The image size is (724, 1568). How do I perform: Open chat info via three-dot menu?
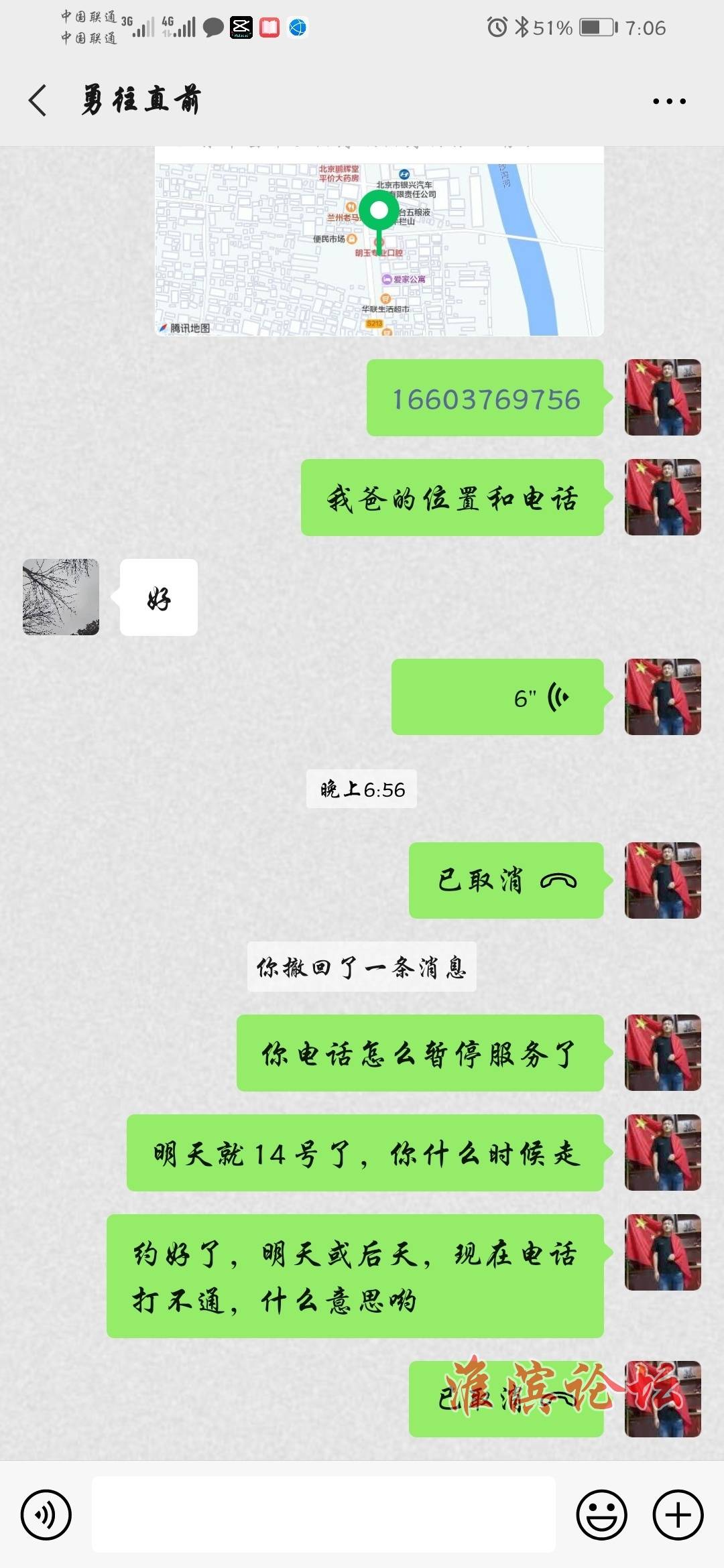coord(669,101)
